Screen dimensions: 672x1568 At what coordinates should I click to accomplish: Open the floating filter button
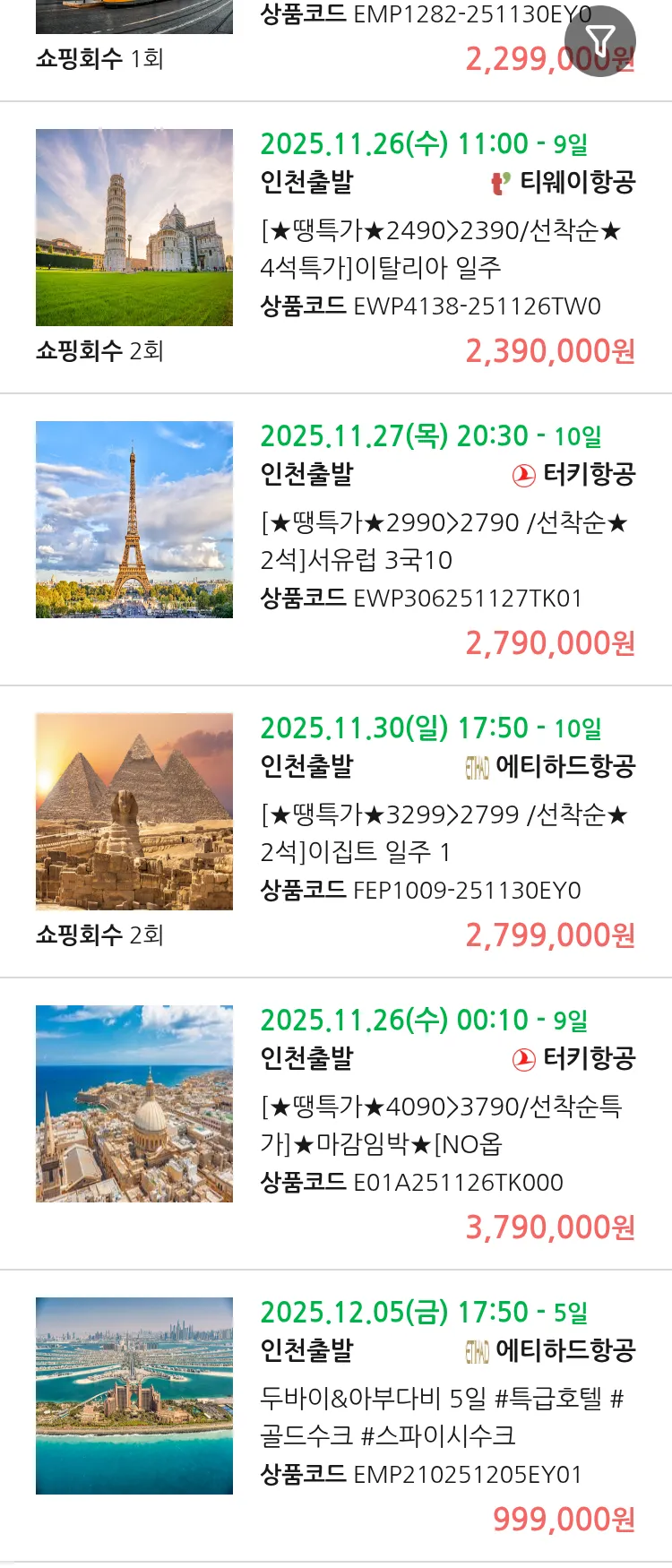[599, 40]
